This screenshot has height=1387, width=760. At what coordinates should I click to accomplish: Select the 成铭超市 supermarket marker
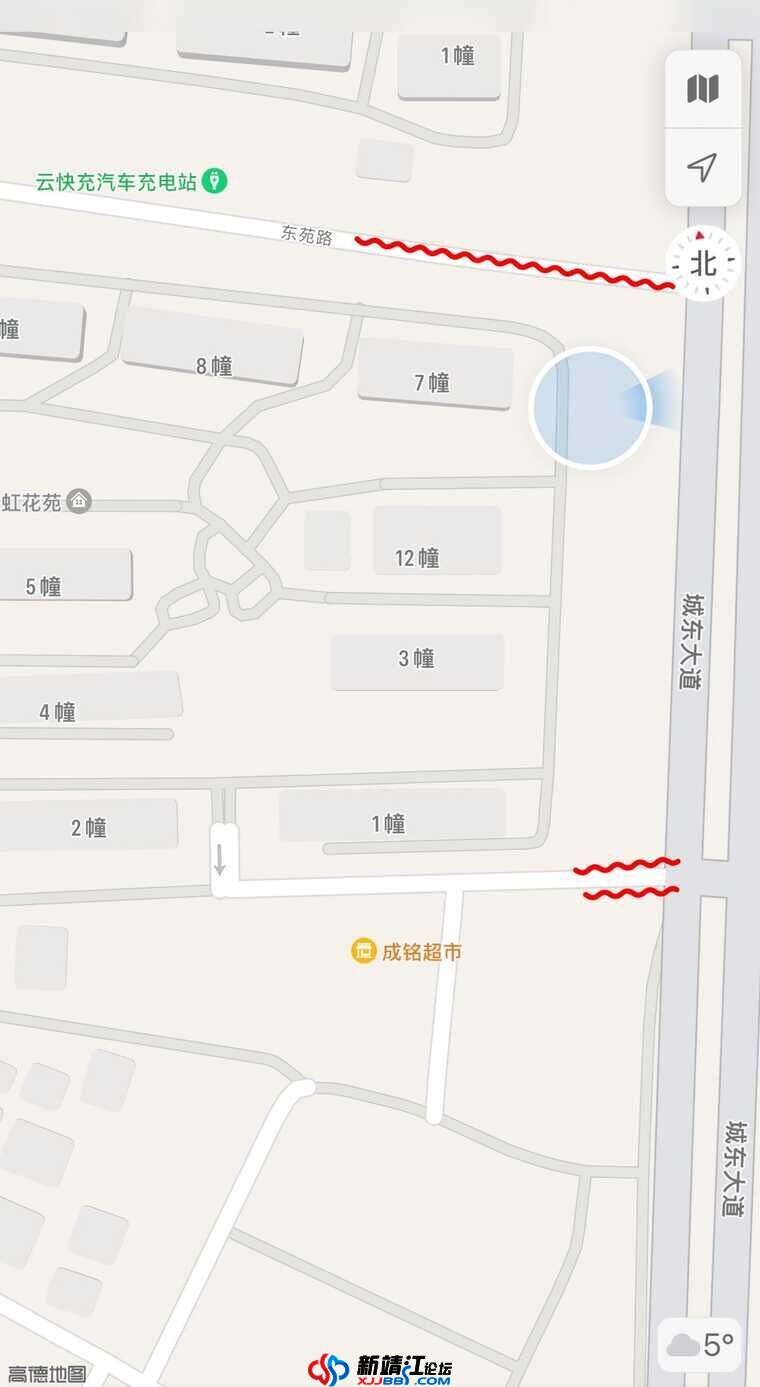(x=363, y=951)
